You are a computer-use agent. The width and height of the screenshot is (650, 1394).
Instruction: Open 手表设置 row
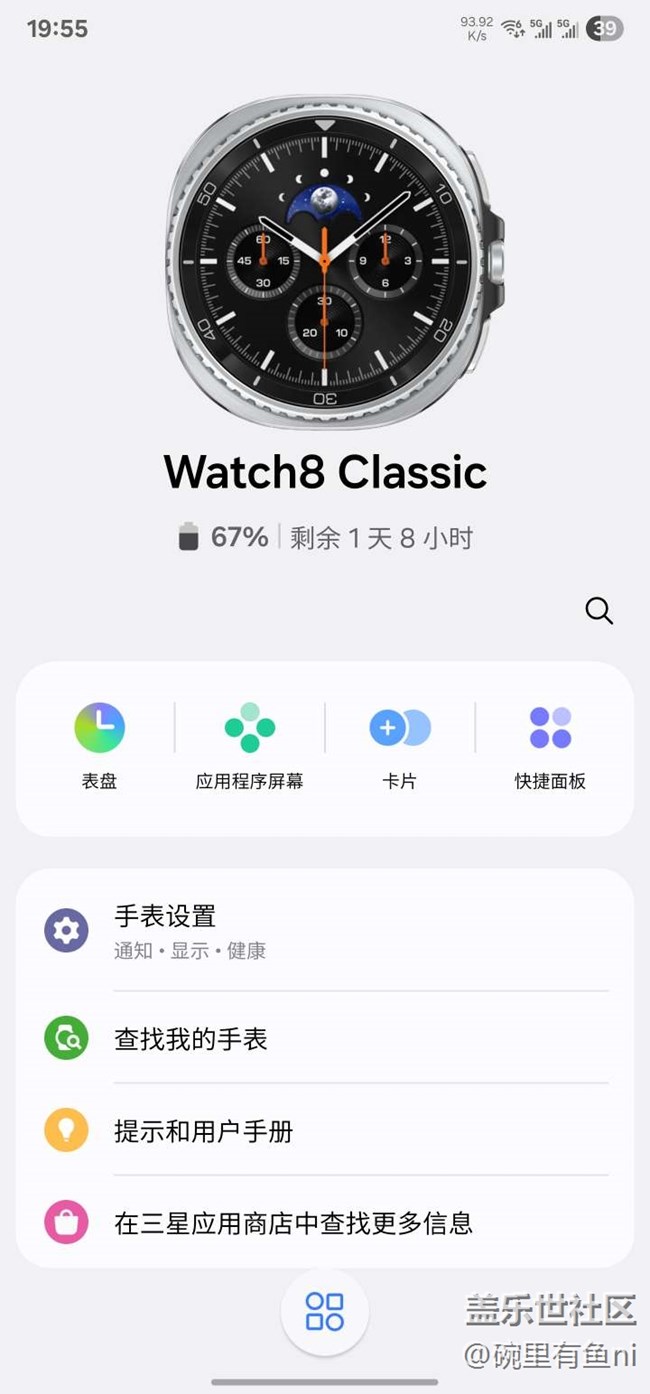(x=325, y=931)
